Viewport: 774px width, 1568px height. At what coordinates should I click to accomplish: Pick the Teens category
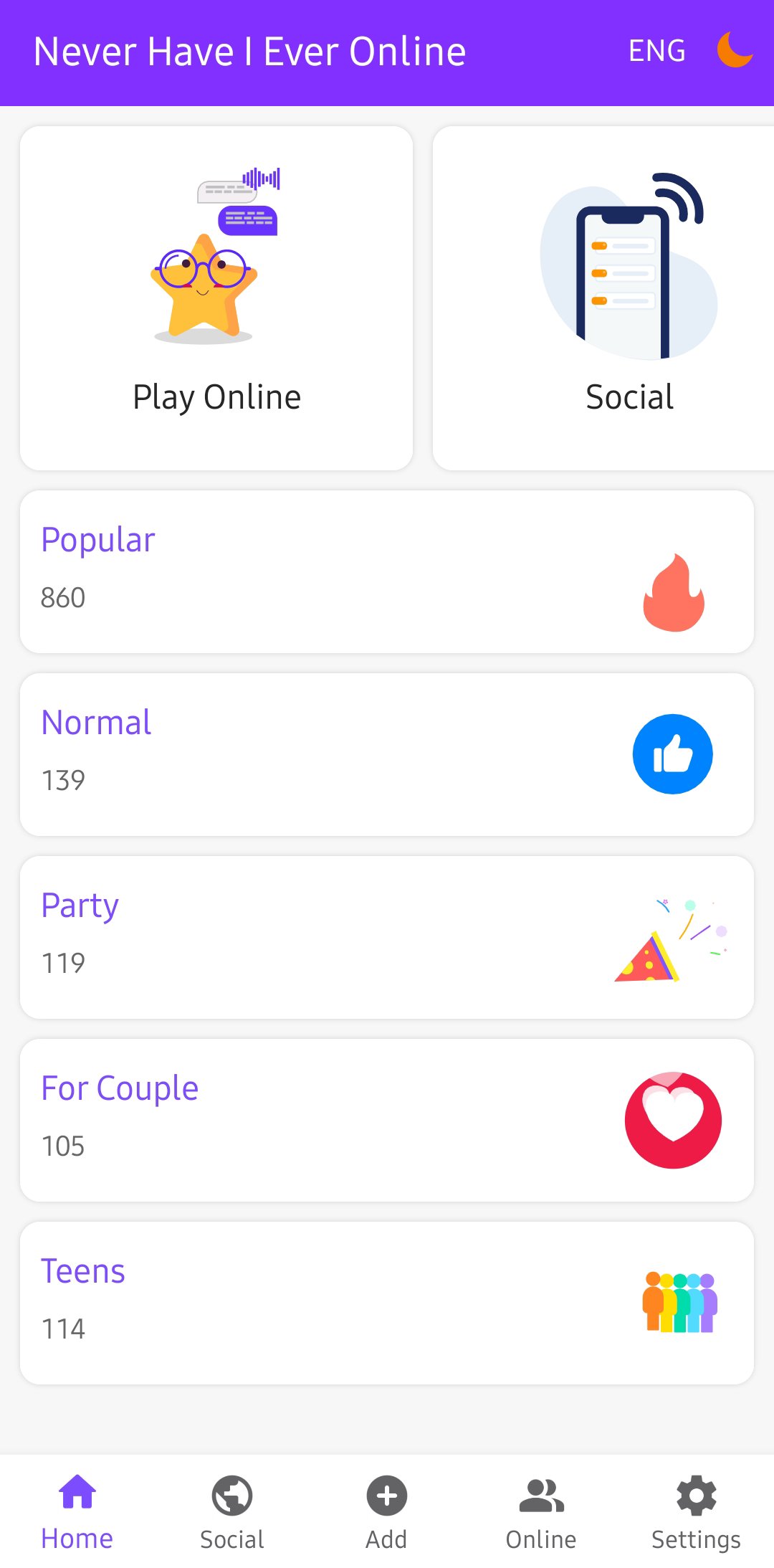click(x=387, y=1303)
